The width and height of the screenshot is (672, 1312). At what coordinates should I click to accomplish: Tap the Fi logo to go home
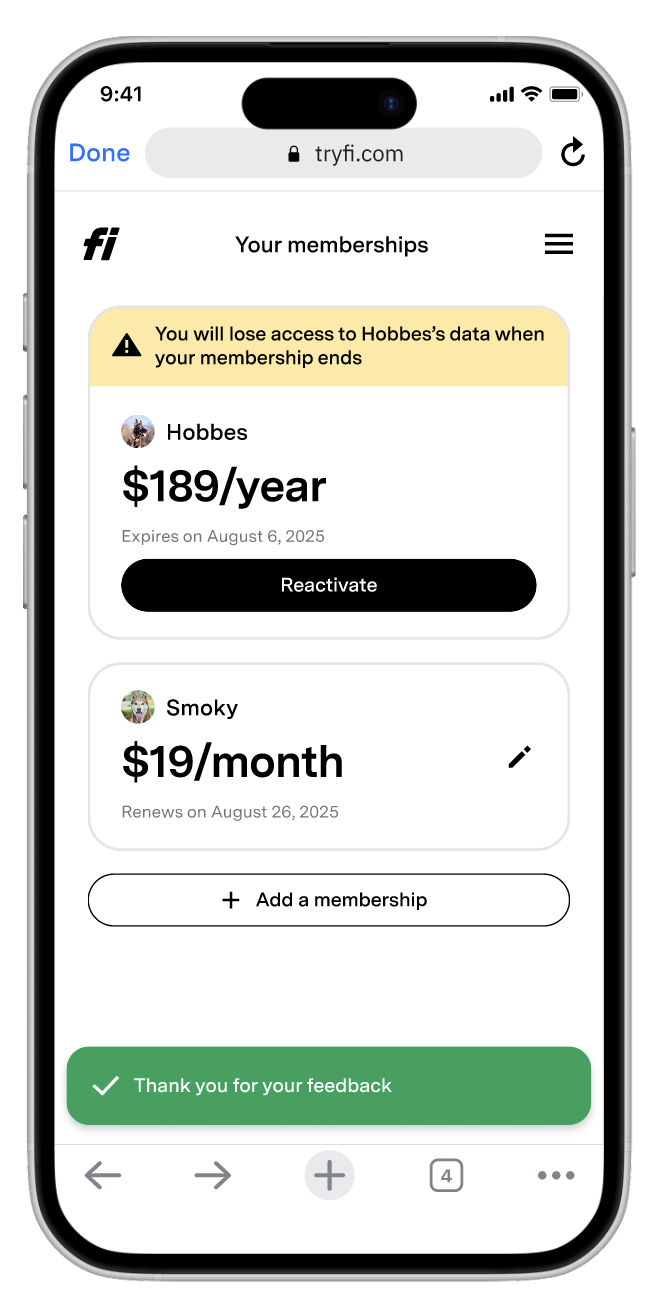tap(101, 244)
